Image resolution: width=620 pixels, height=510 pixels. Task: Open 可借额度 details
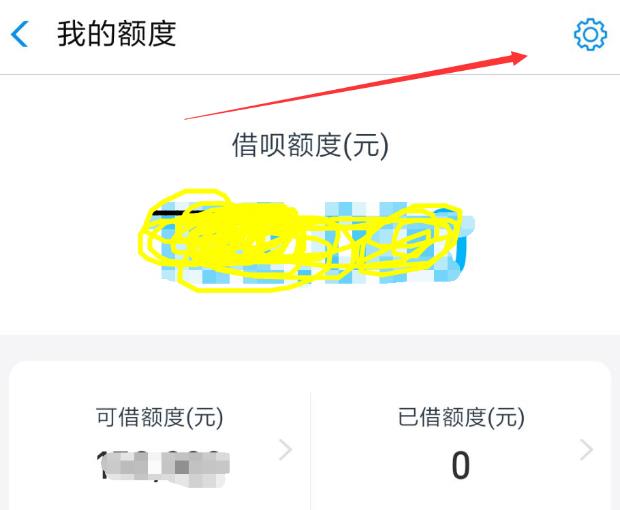click(x=160, y=442)
